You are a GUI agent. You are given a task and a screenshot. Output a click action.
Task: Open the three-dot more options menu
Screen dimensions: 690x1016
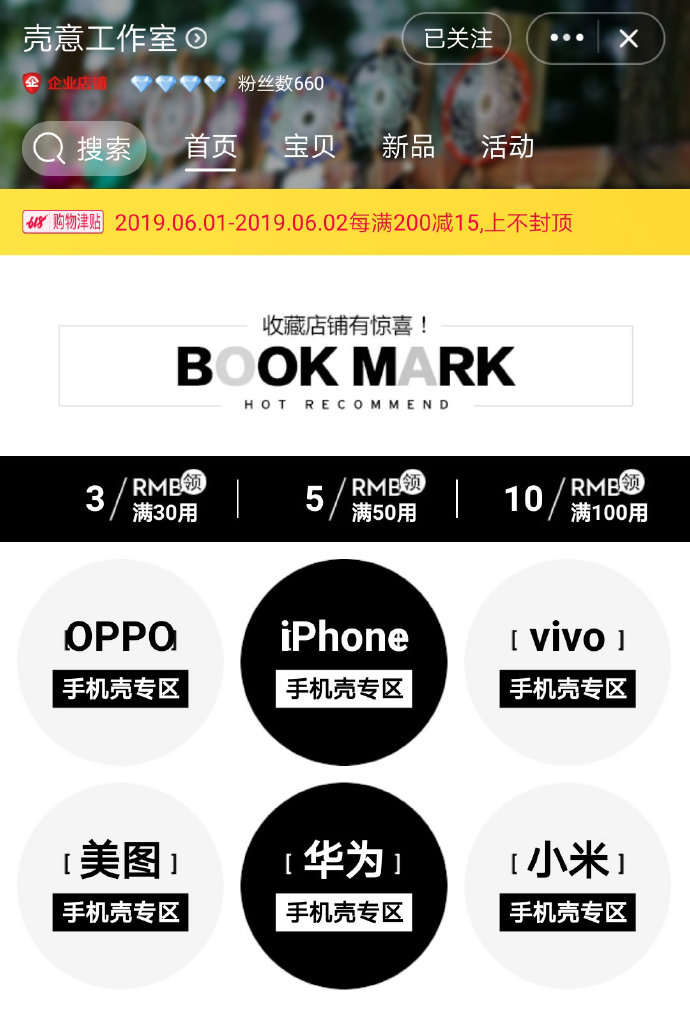coord(566,39)
